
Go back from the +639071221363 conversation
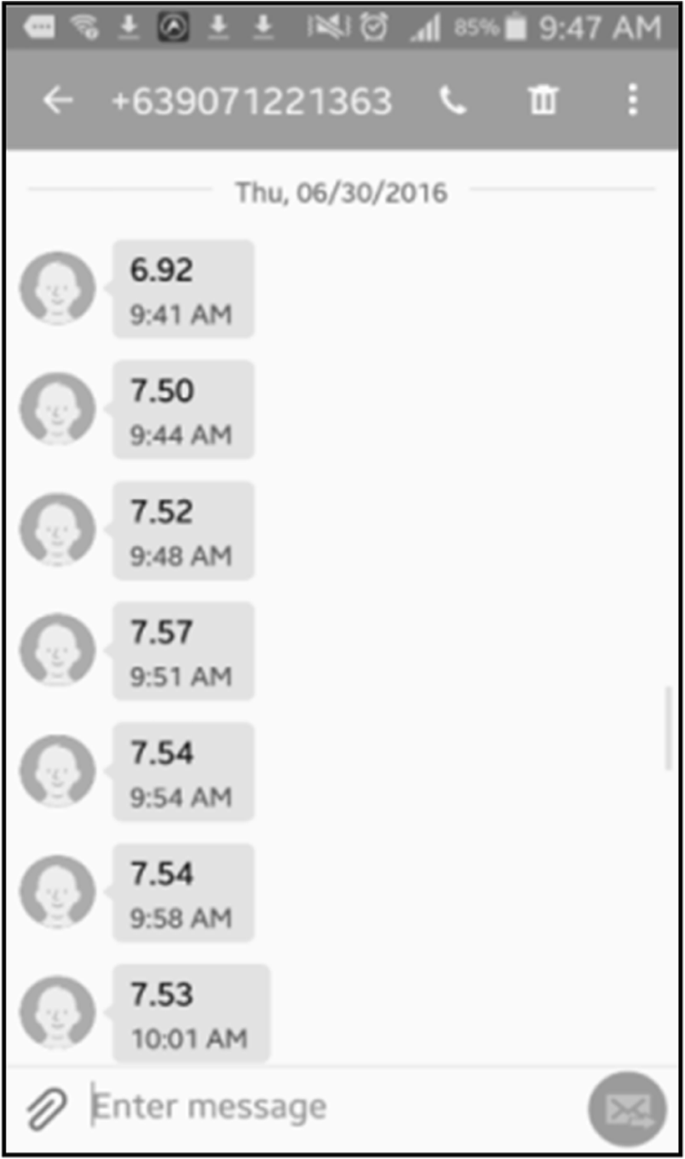tap(58, 100)
